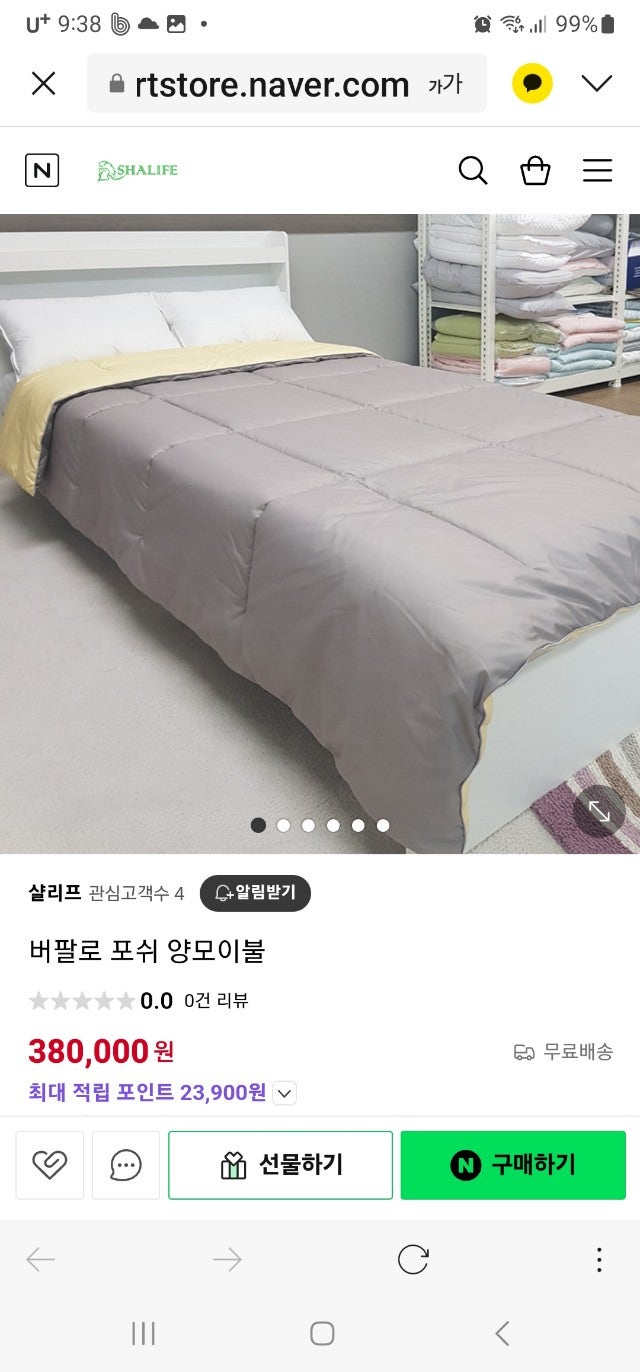Go to Naver home via N icon

pyautogui.click(x=42, y=170)
